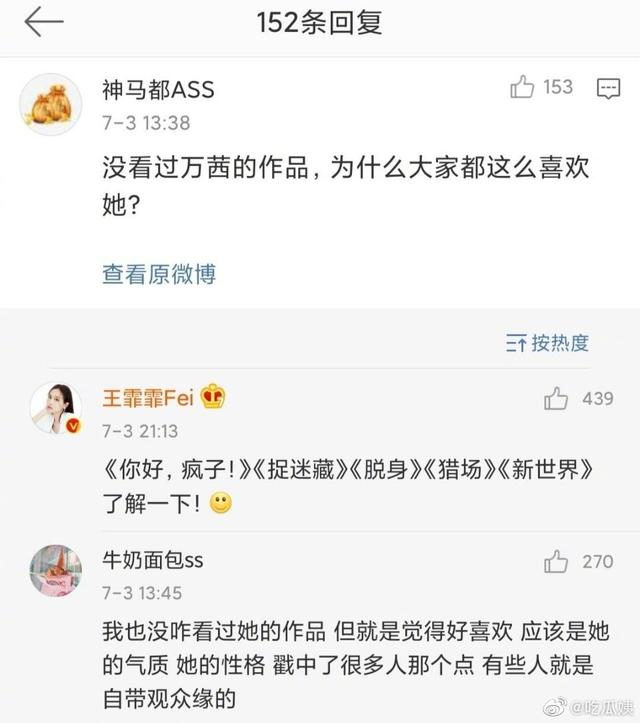
Task: Open 查看原微博 link
Action: click(158, 273)
